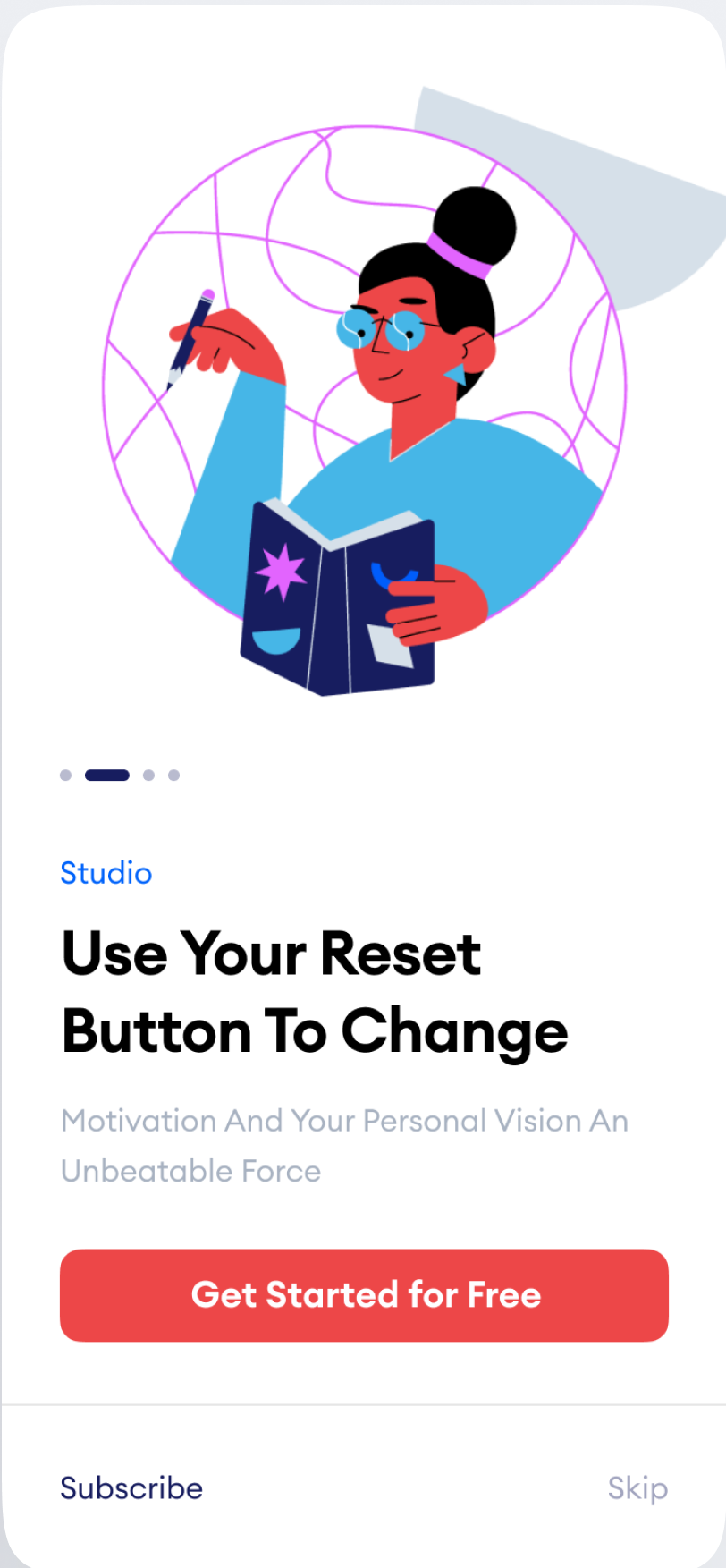Jump to the third onboarding page dot
Screen dimensions: 726x1568
(x=148, y=775)
